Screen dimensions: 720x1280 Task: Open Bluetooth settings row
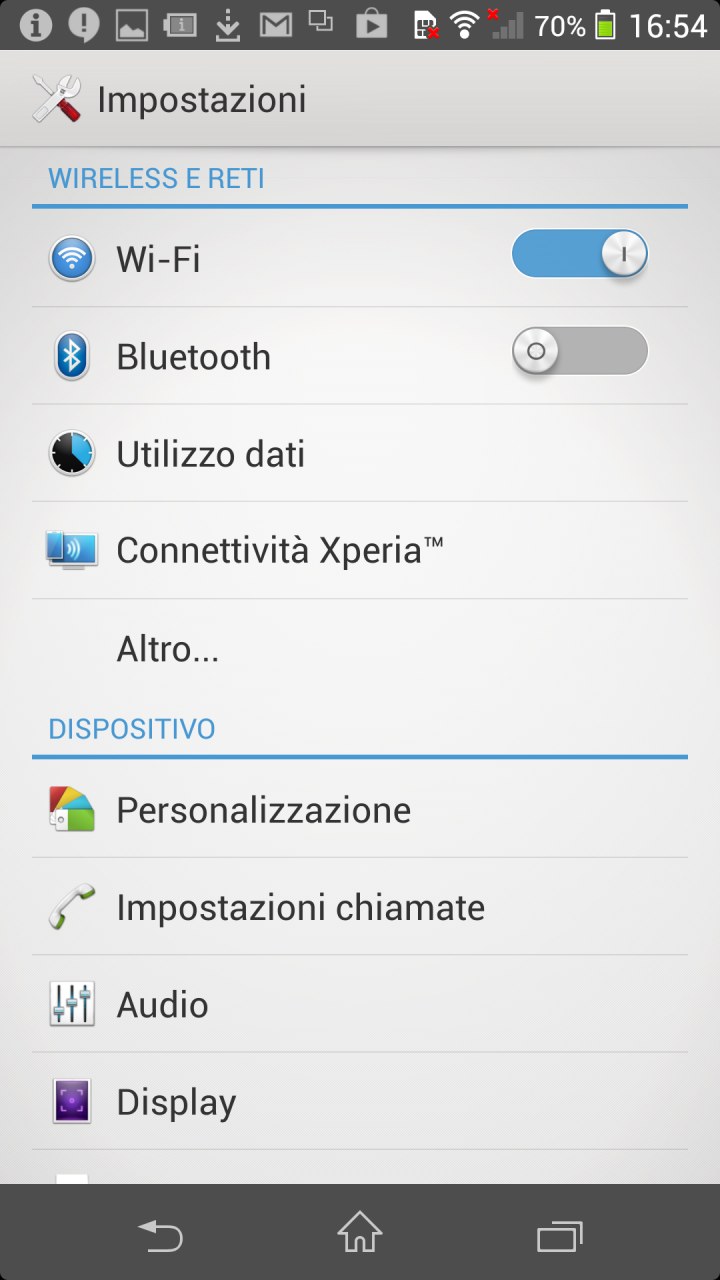tap(360, 356)
